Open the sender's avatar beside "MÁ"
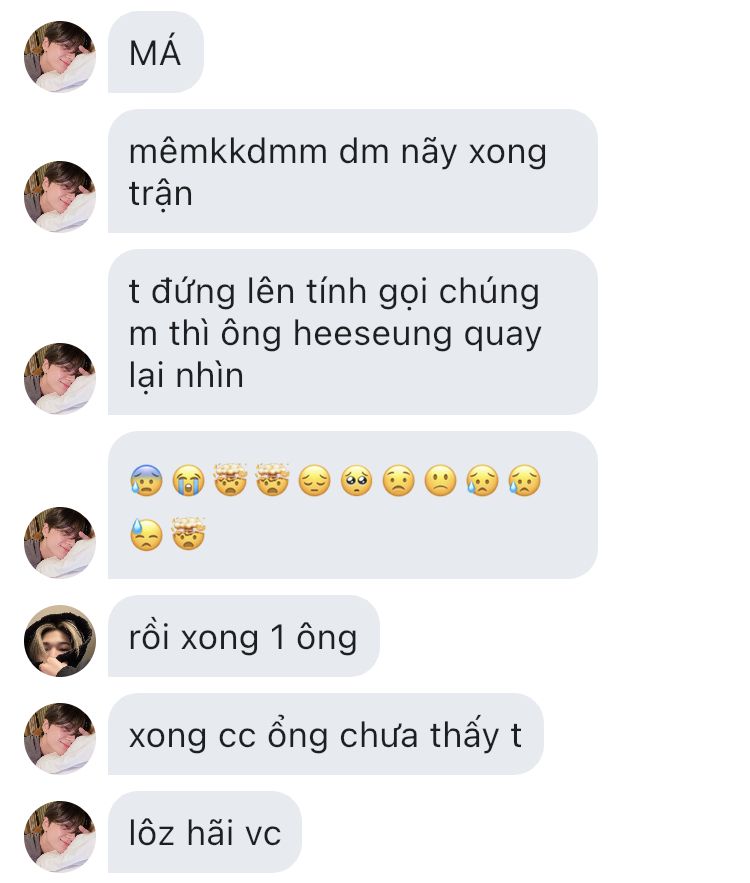The width and height of the screenshot is (750, 883). point(60,56)
